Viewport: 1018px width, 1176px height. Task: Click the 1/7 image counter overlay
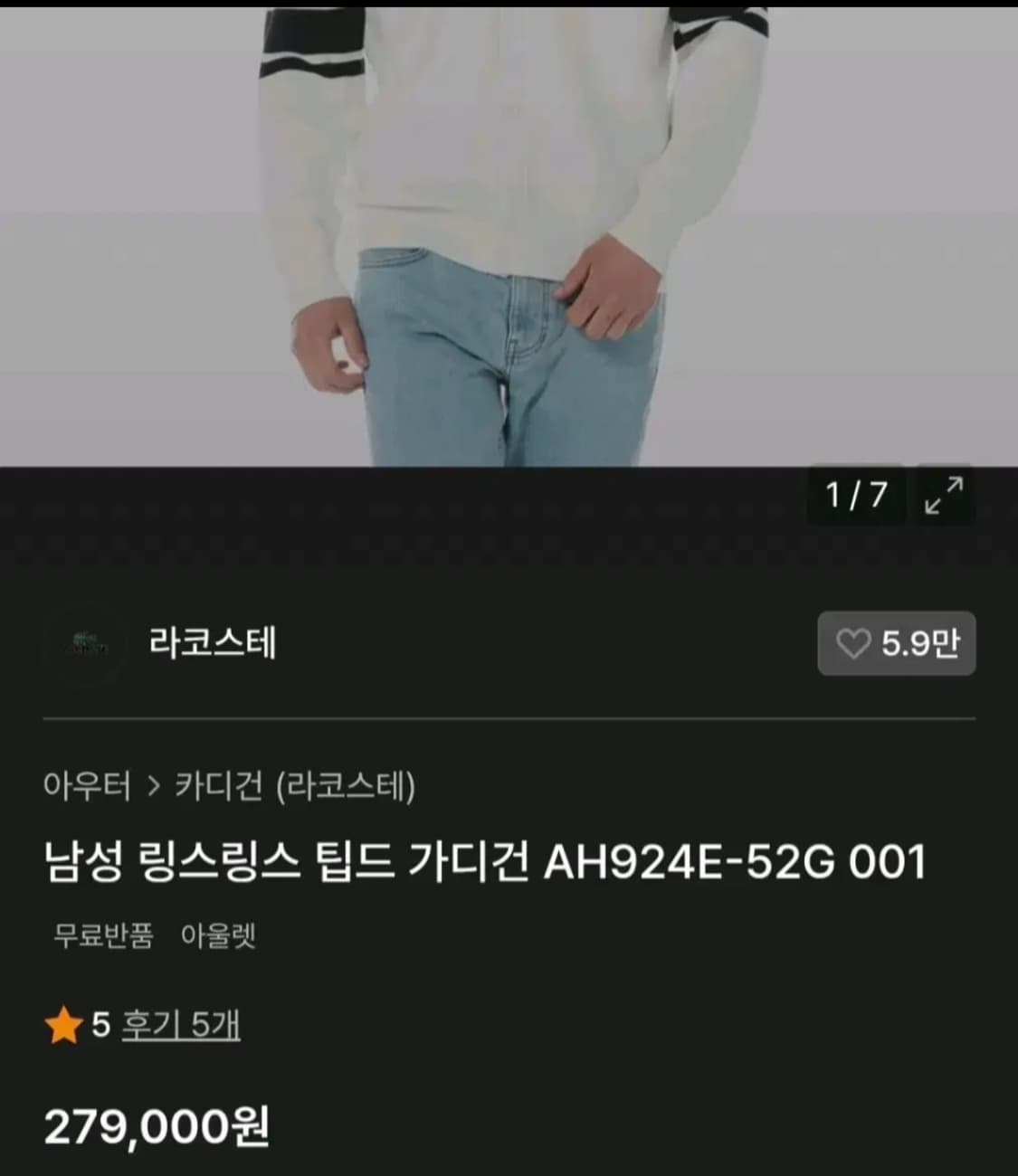[856, 494]
